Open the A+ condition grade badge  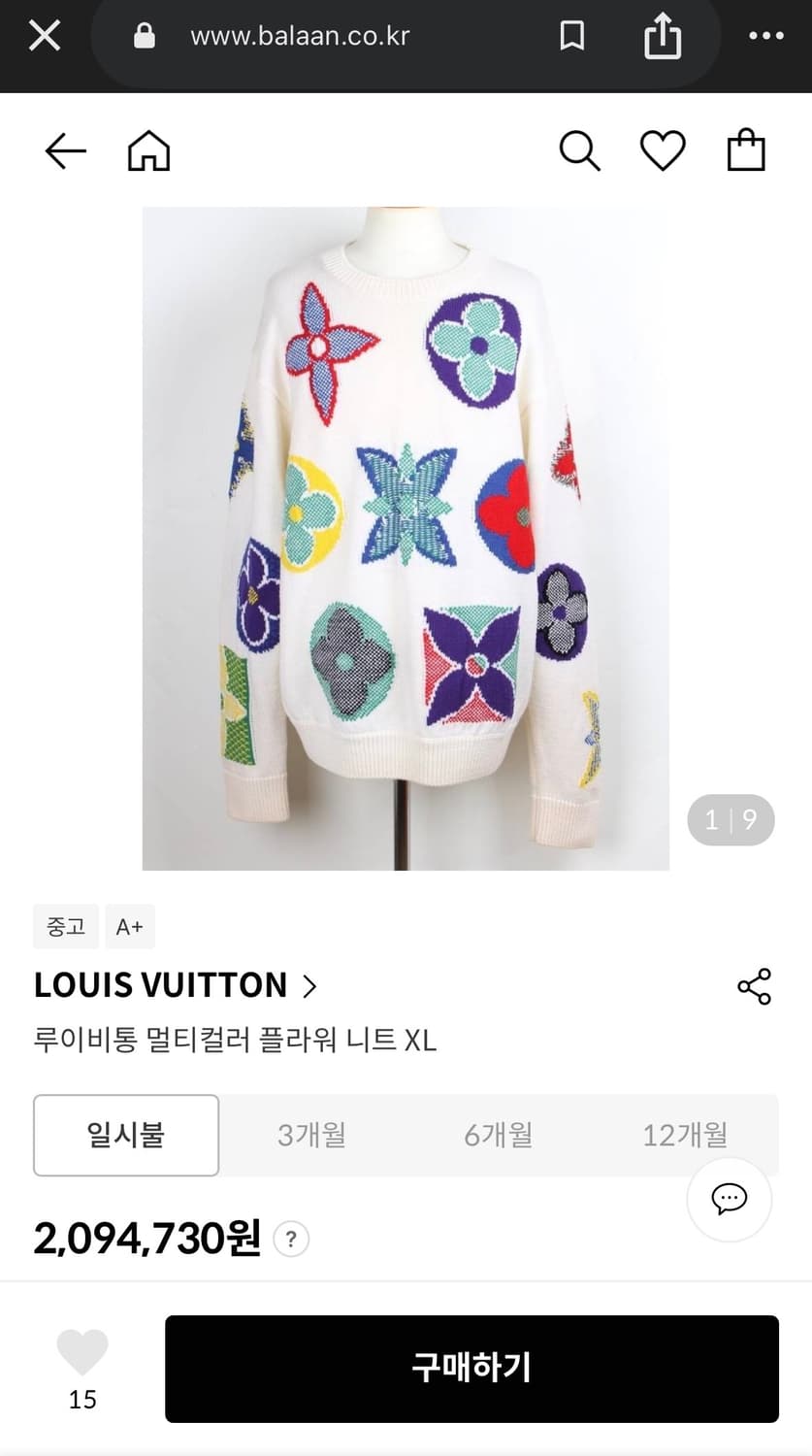[129, 926]
